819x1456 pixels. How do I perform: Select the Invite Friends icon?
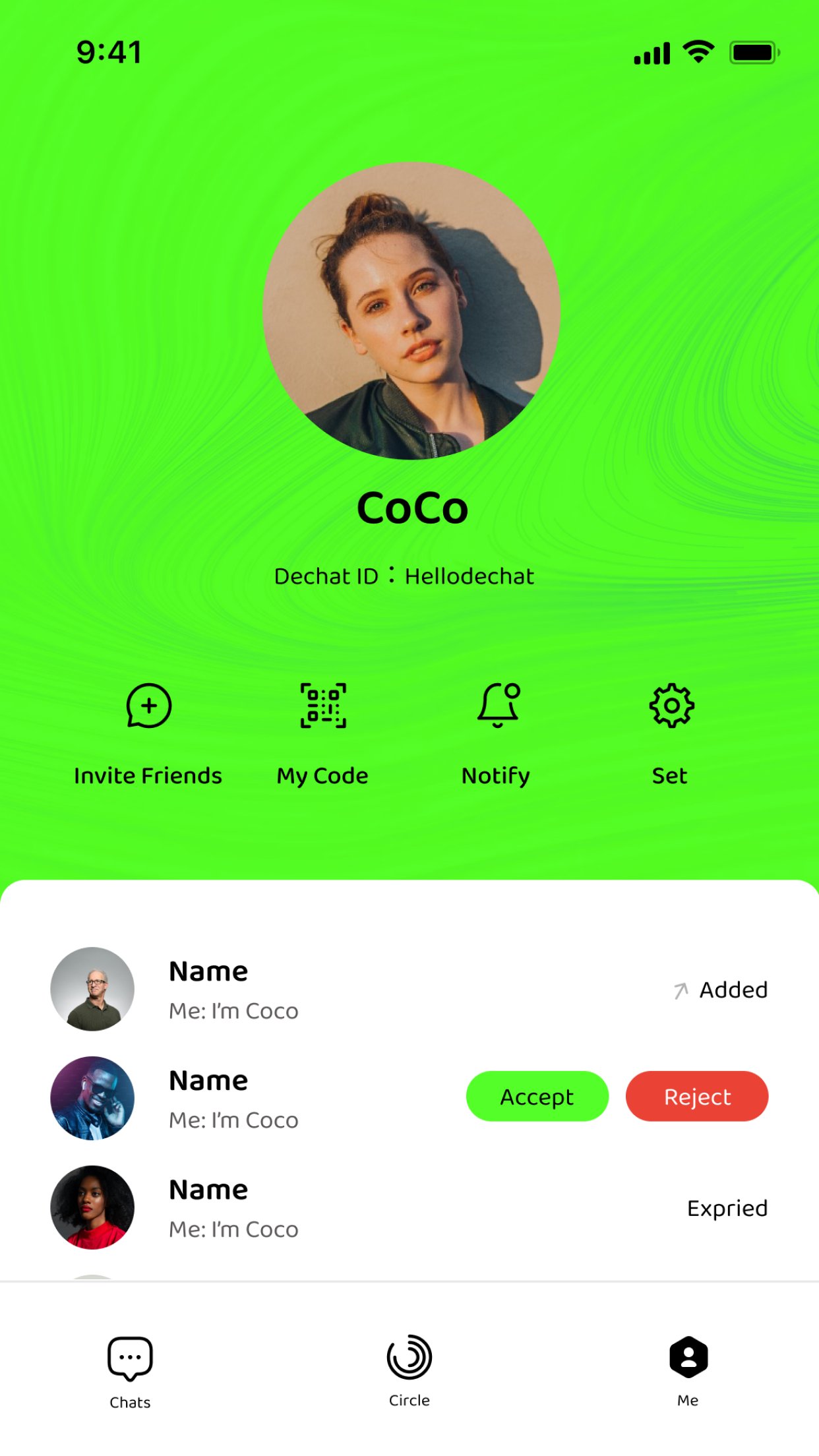148,706
